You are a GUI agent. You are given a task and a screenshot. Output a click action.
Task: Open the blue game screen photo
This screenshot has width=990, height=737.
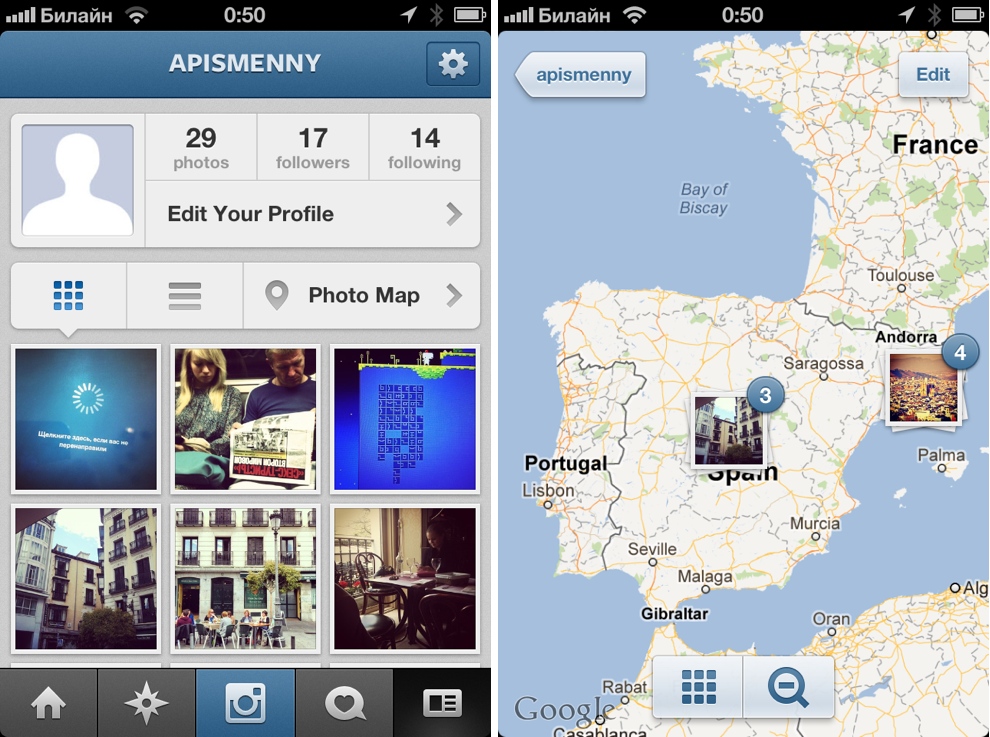[x=405, y=419]
